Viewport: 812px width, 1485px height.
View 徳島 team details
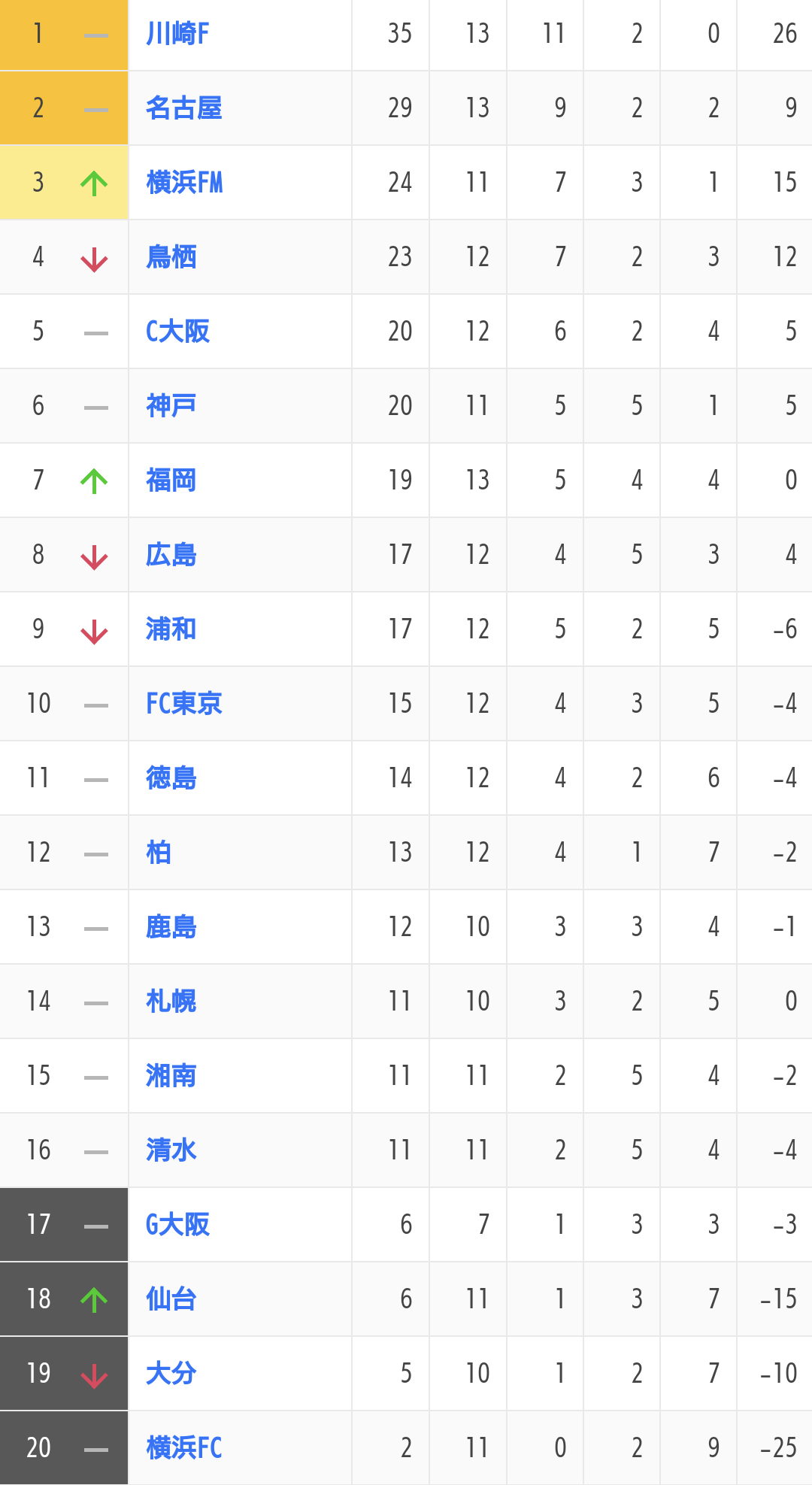pyautogui.click(x=171, y=778)
